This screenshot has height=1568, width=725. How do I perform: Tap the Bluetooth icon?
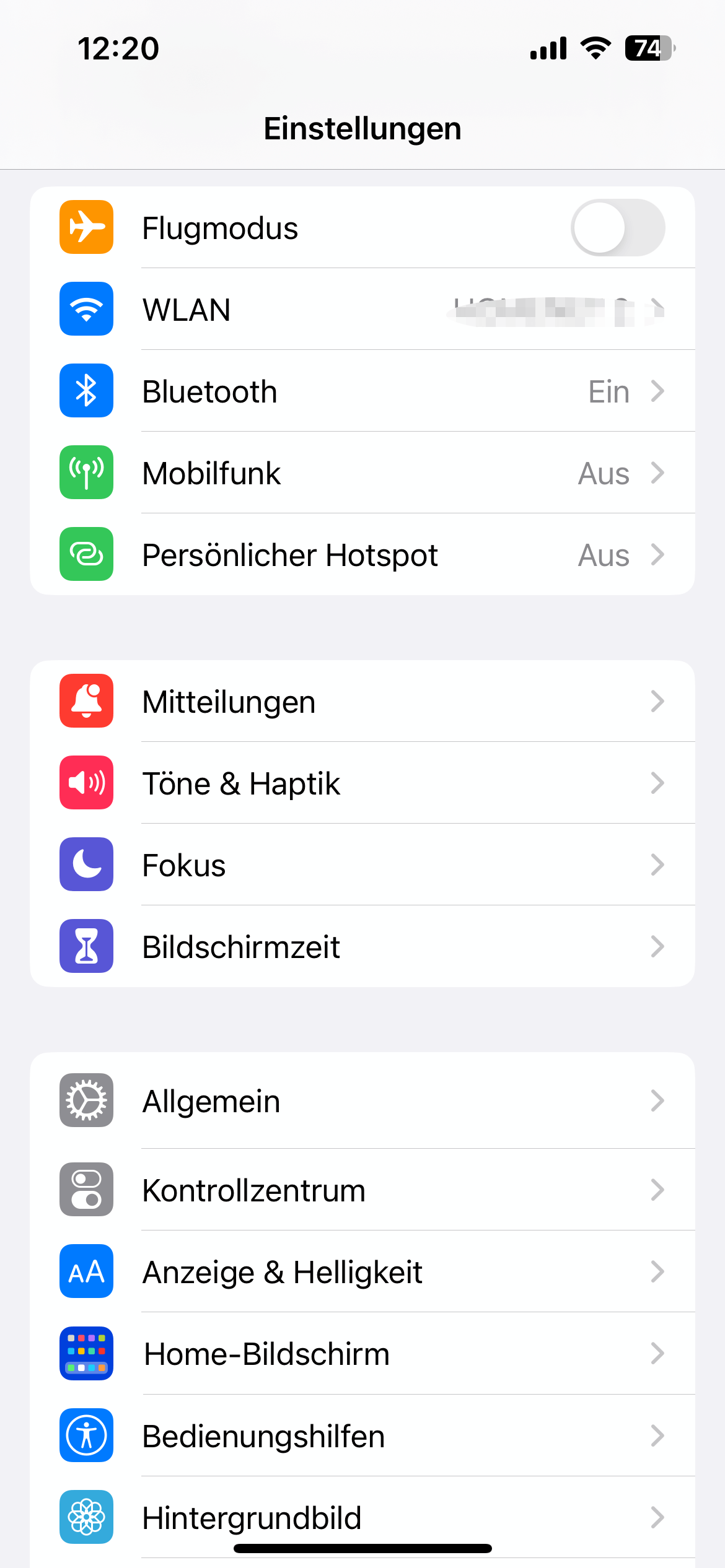[x=86, y=391]
